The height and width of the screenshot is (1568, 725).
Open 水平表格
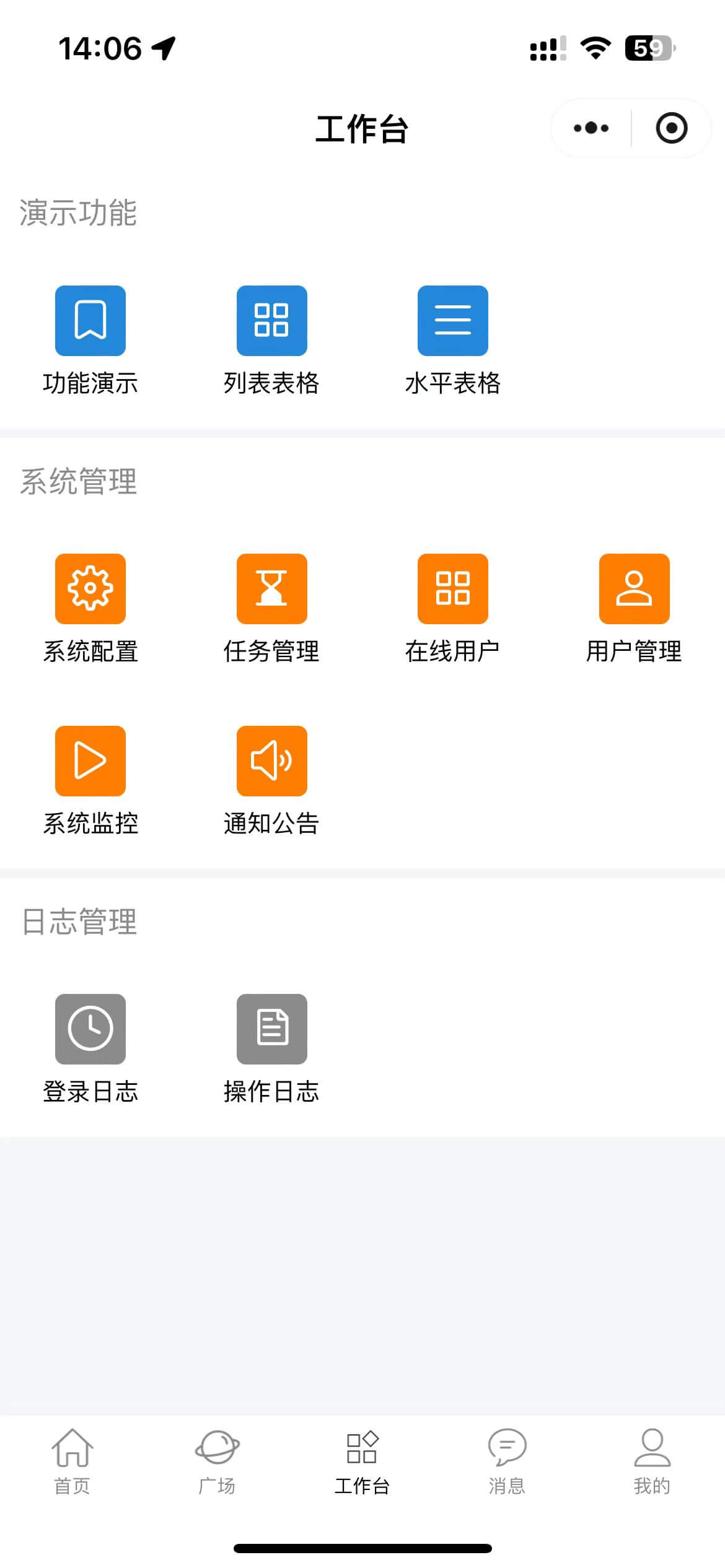tap(453, 341)
